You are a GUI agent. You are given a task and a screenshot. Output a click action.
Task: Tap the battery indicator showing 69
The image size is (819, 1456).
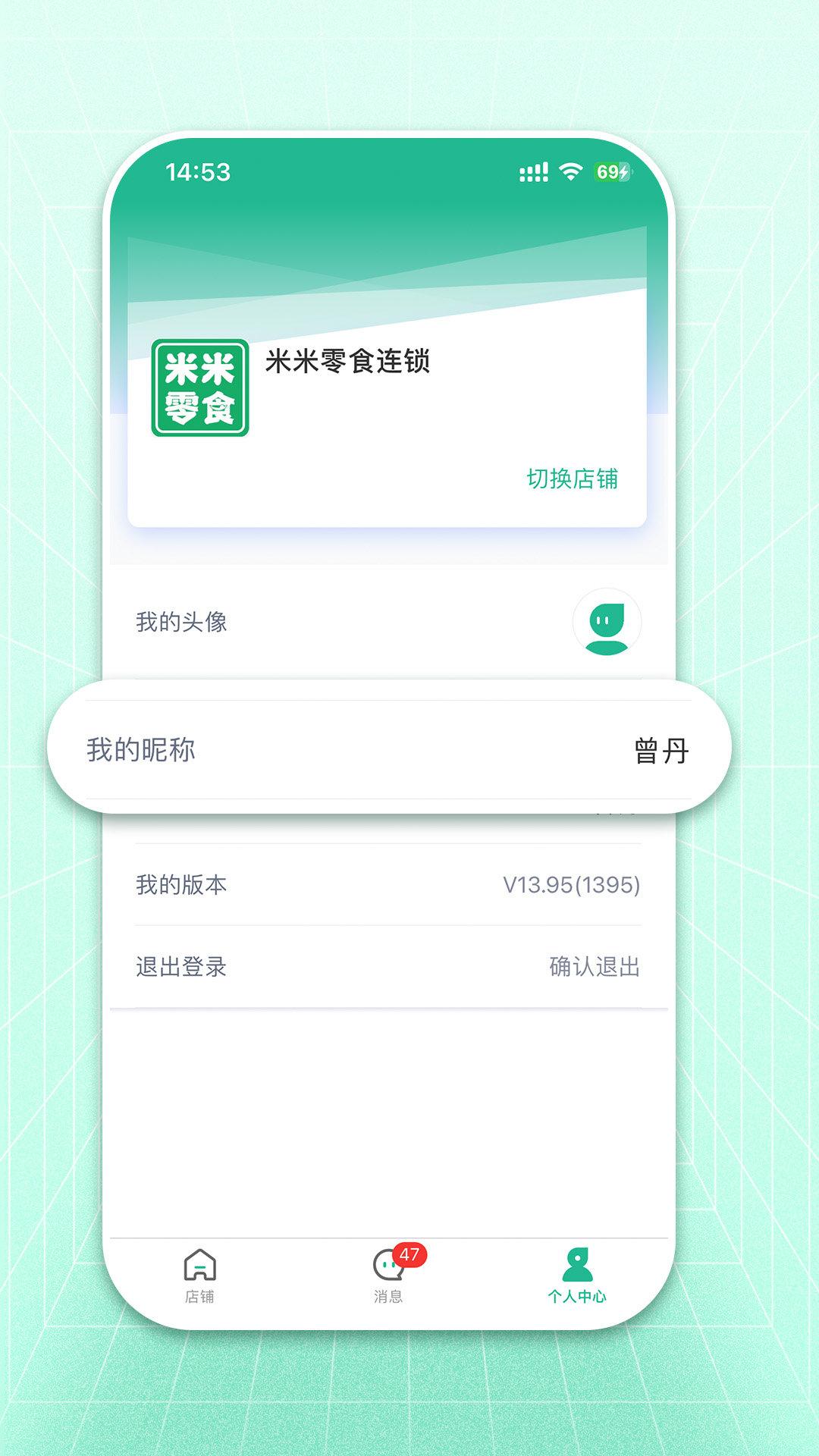(609, 171)
